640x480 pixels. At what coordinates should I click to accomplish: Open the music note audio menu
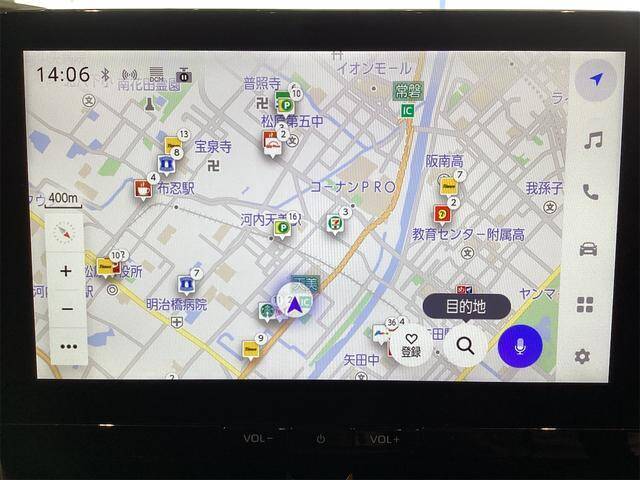593,139
